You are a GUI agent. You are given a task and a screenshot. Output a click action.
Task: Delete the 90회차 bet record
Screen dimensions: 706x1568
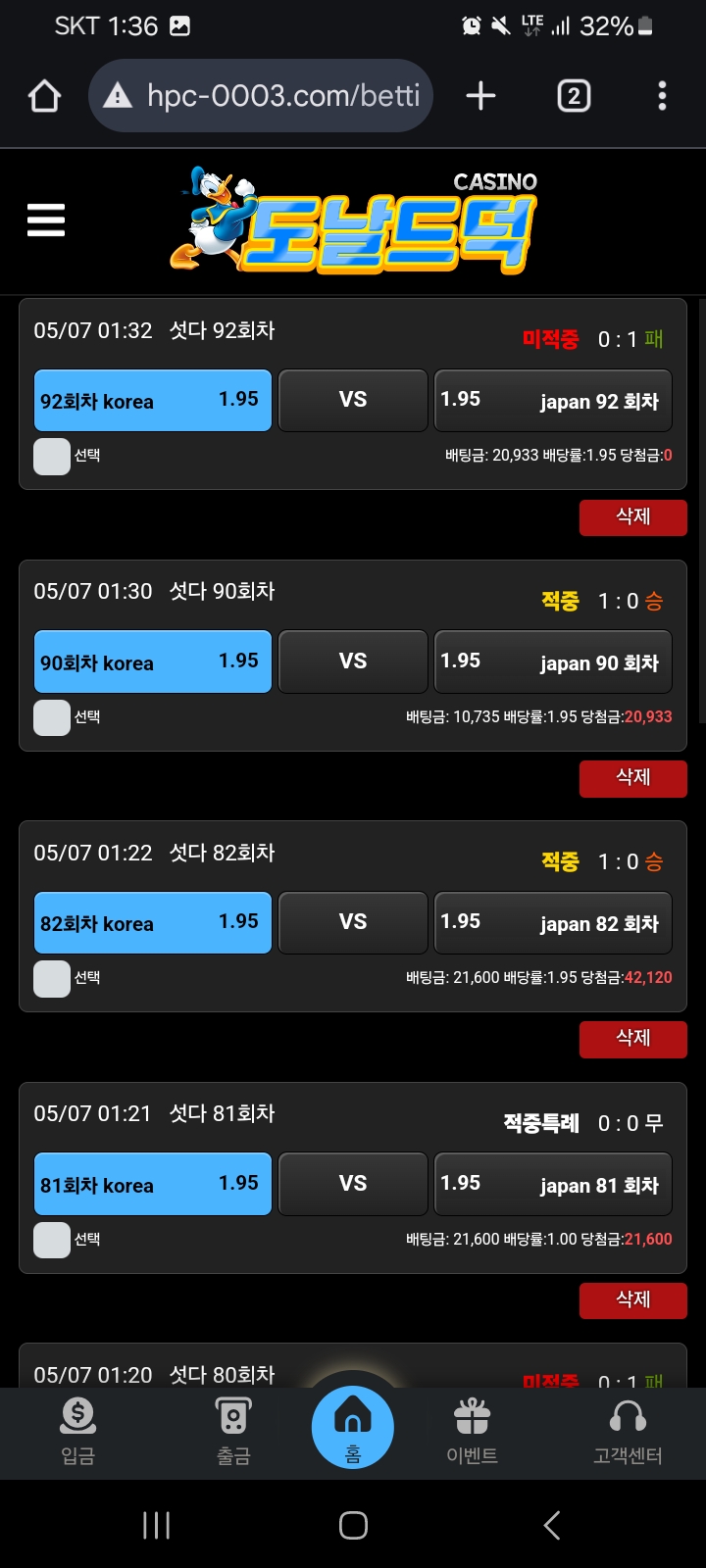click(633, 778)
